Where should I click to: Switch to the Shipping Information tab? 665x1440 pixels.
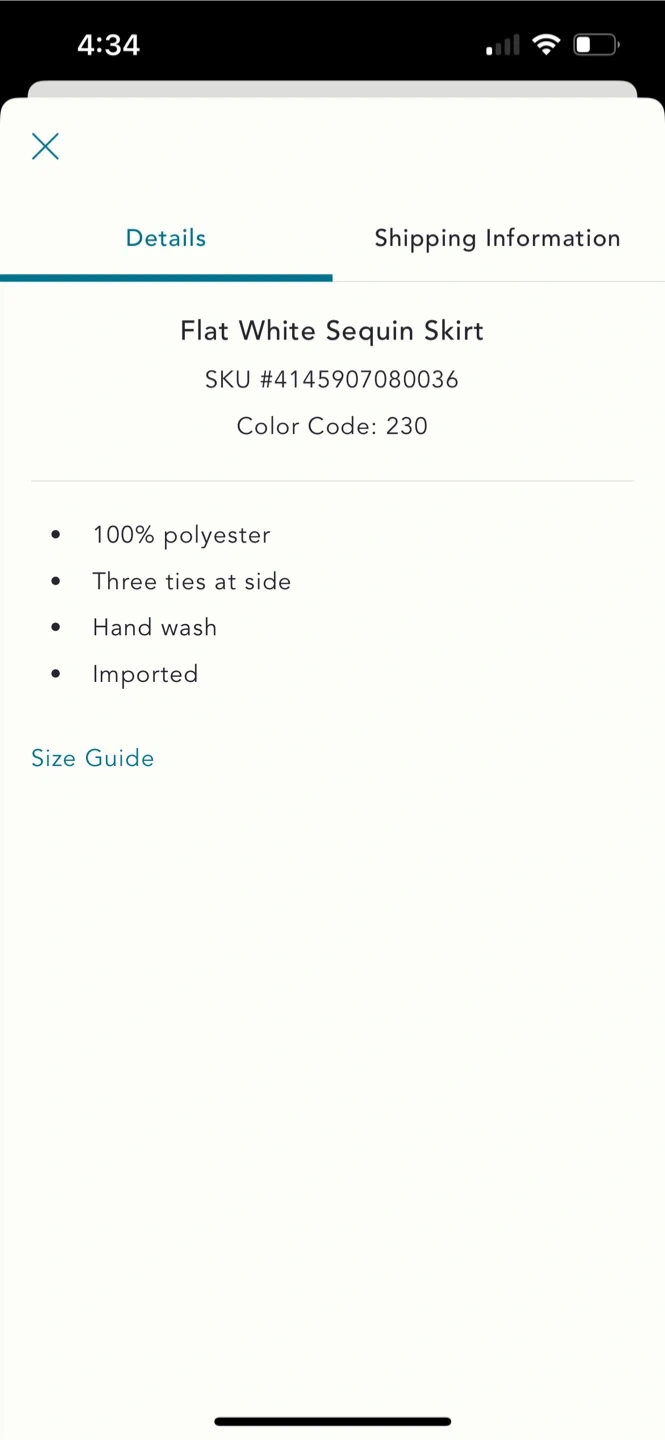tap(498, 238)
